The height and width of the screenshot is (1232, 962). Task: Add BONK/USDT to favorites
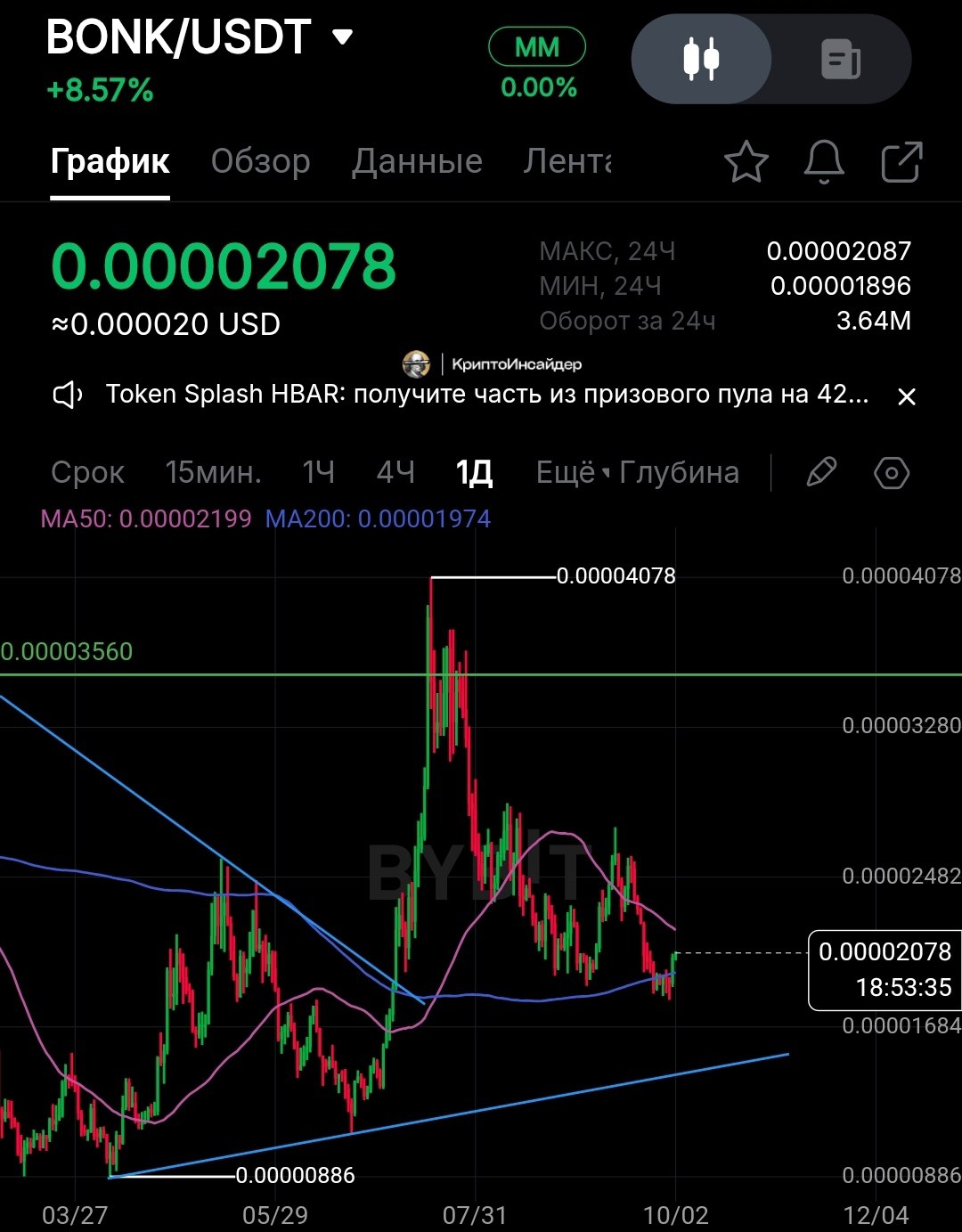click(x=746, y=163)
